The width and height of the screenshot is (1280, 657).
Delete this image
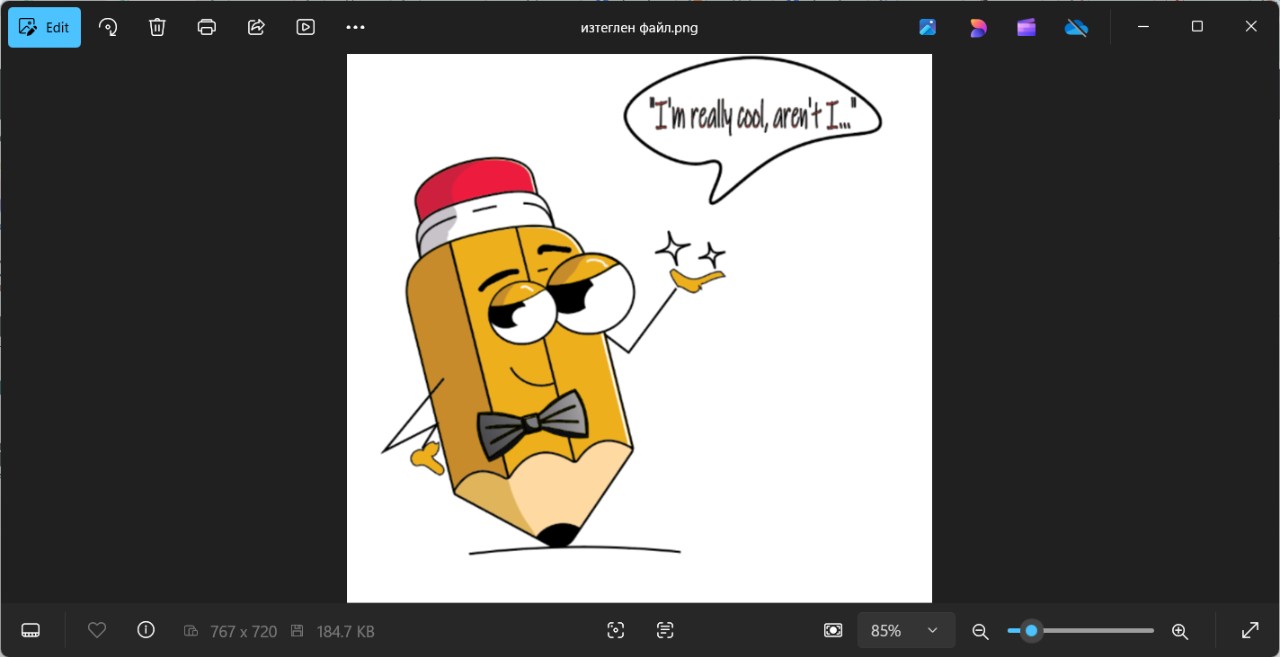click(157, 27)
